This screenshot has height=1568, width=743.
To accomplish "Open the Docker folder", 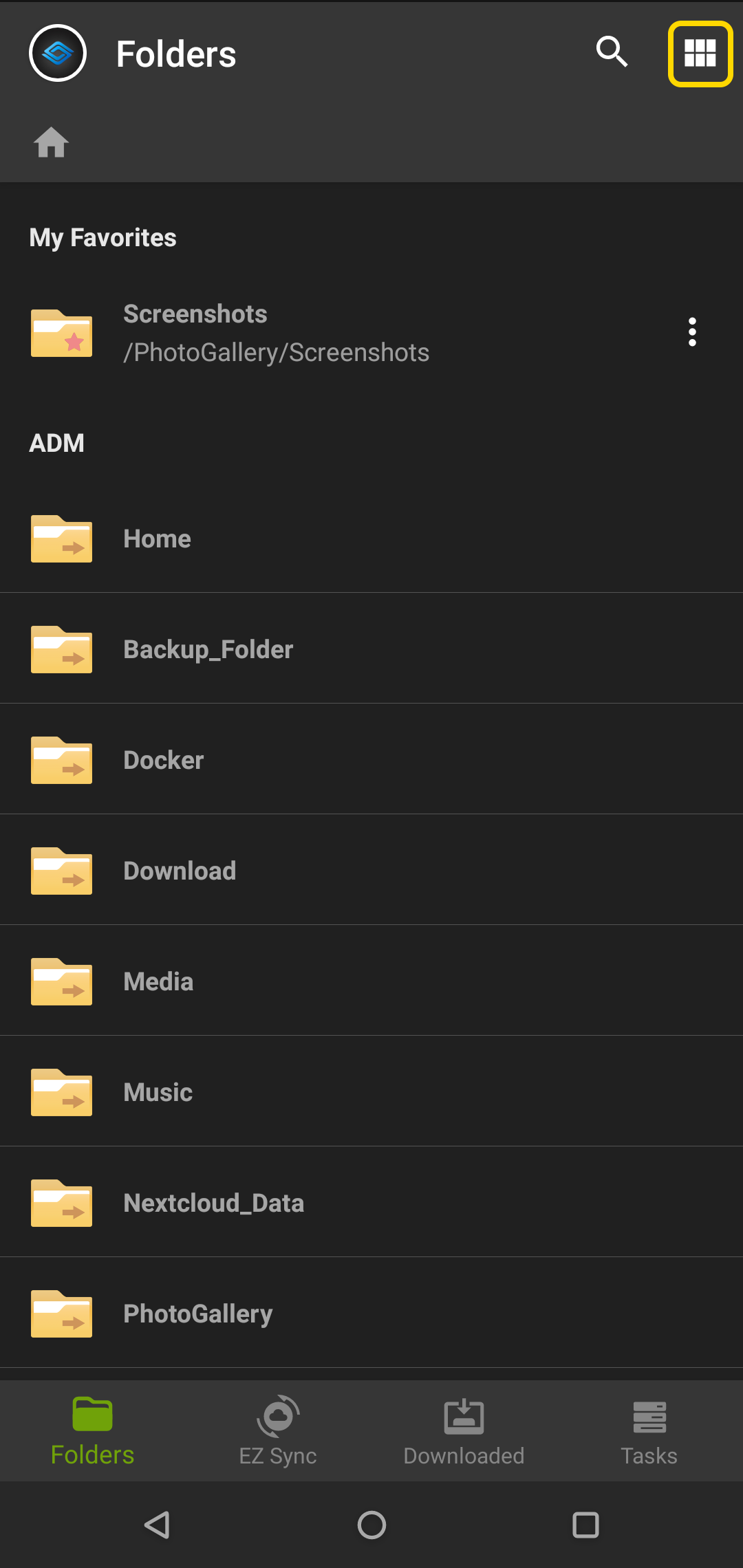I will tap(371, 759).
